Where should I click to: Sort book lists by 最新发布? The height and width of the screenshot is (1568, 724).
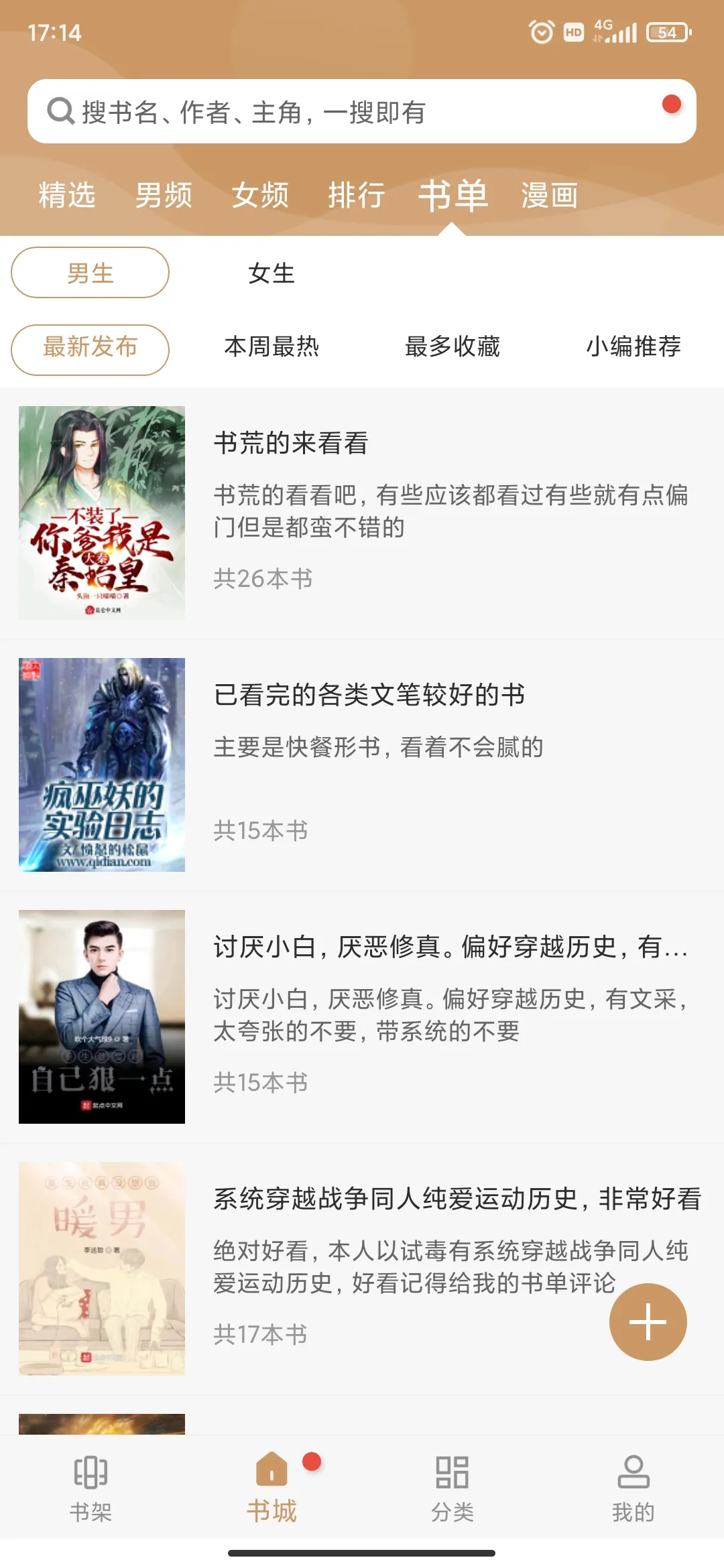90,347
